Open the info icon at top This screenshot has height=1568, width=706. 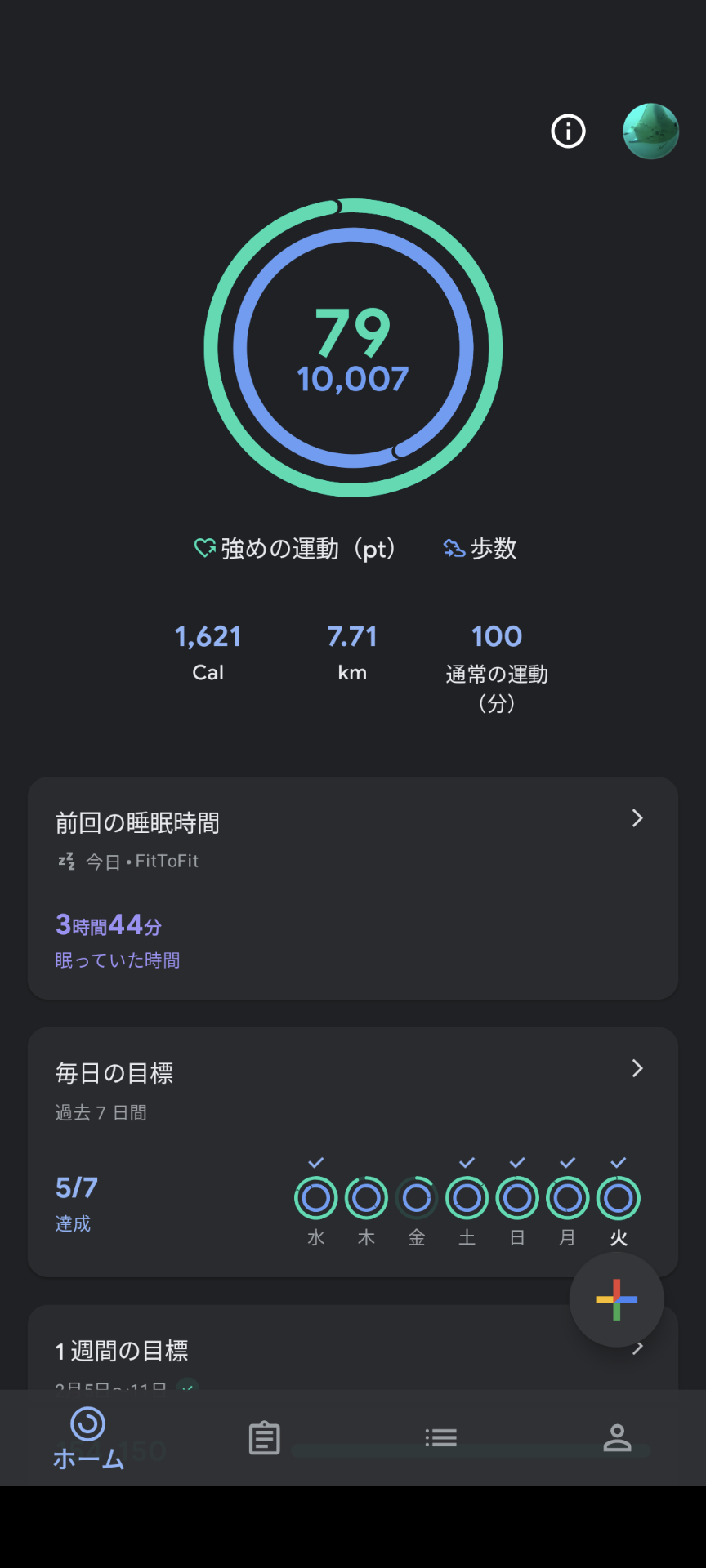568,131
